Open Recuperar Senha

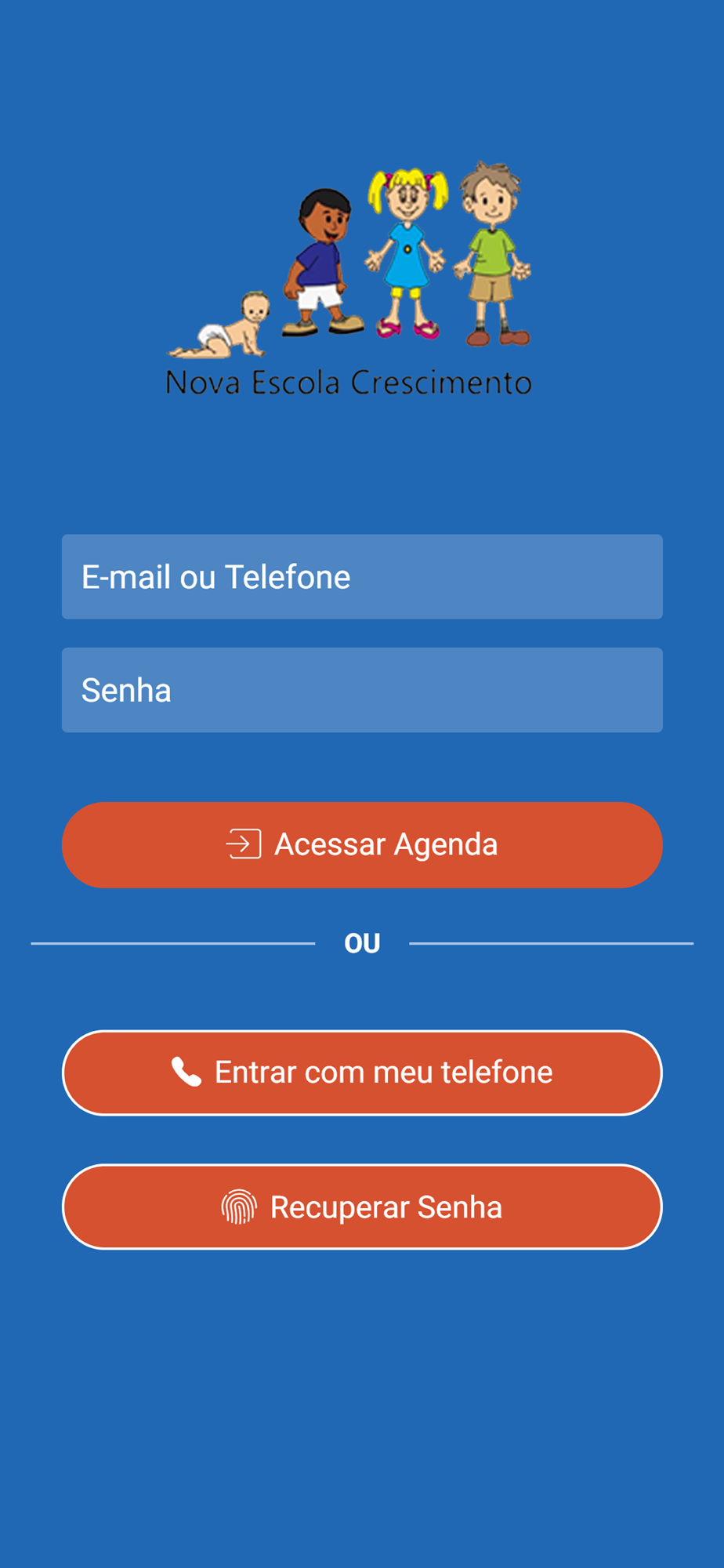362,1207
